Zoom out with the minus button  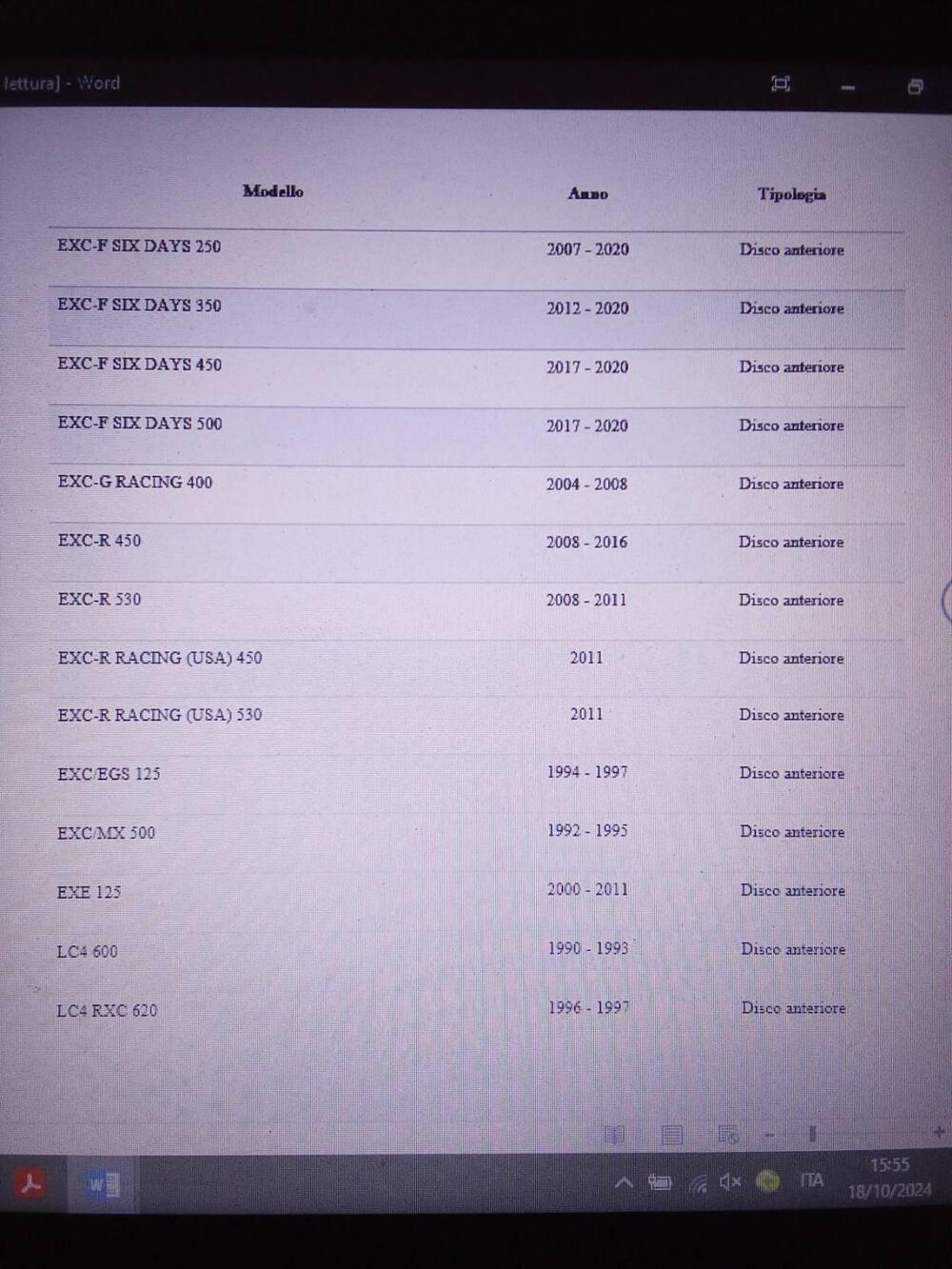769,1134
